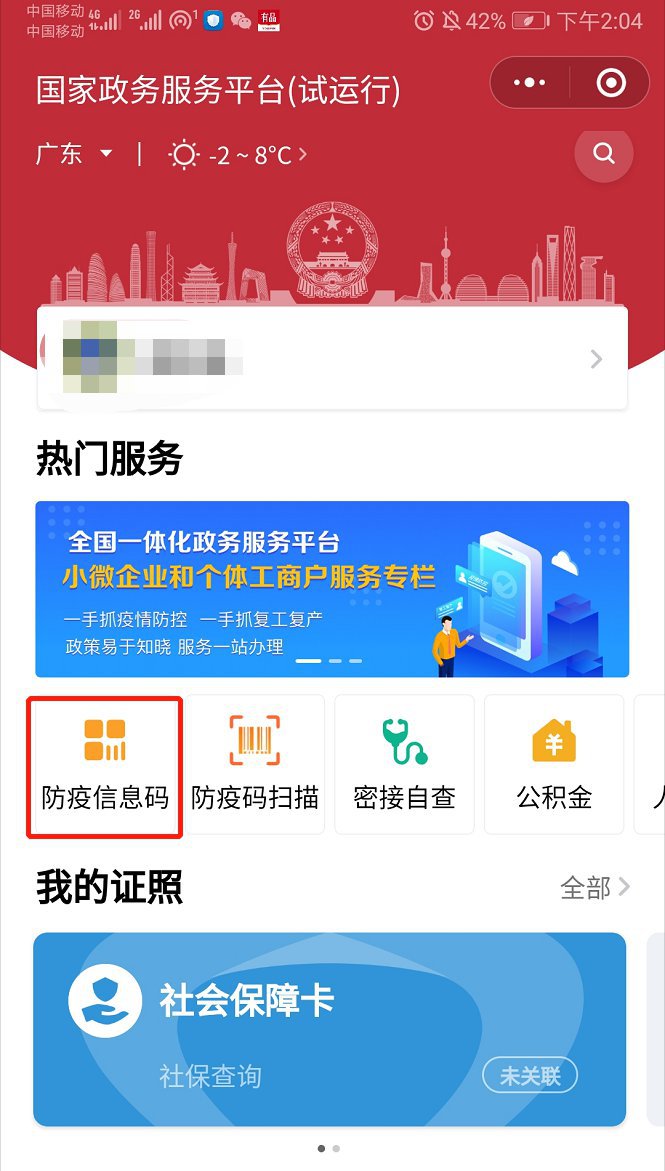
Task: Tap the 未关联 badge to link card
Action: pyautogui.click(x=530, y=1076)
